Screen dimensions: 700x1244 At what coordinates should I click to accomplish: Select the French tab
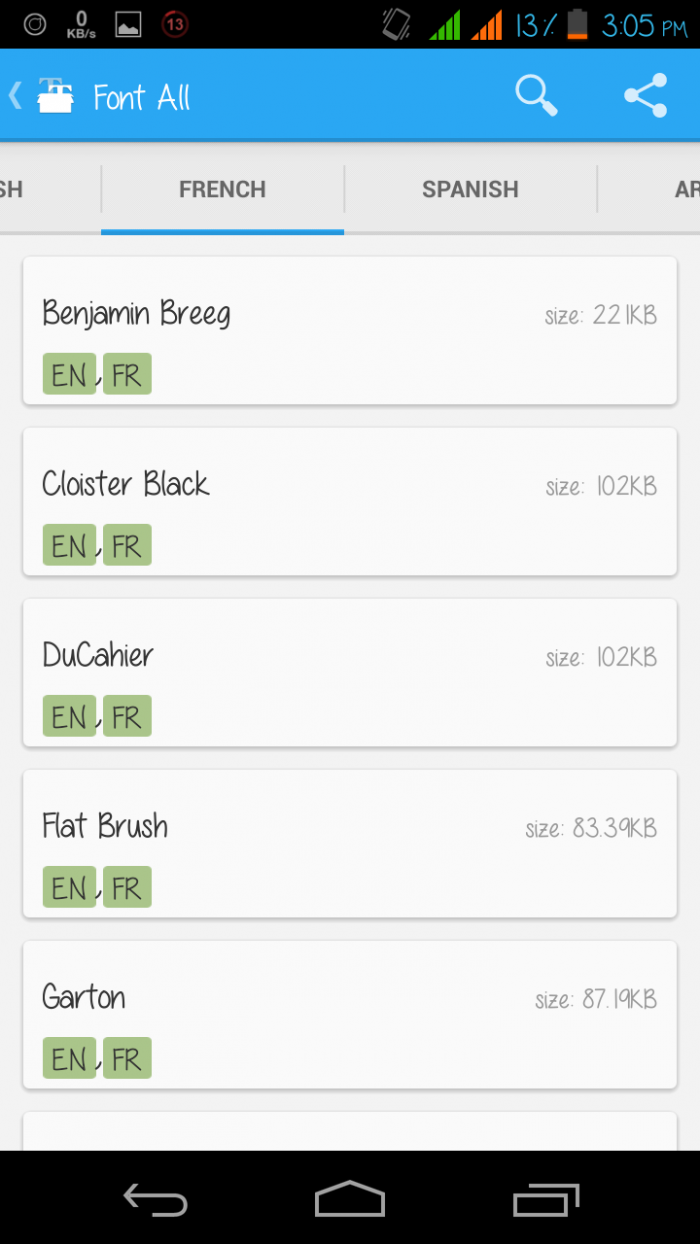pos(222,189)
